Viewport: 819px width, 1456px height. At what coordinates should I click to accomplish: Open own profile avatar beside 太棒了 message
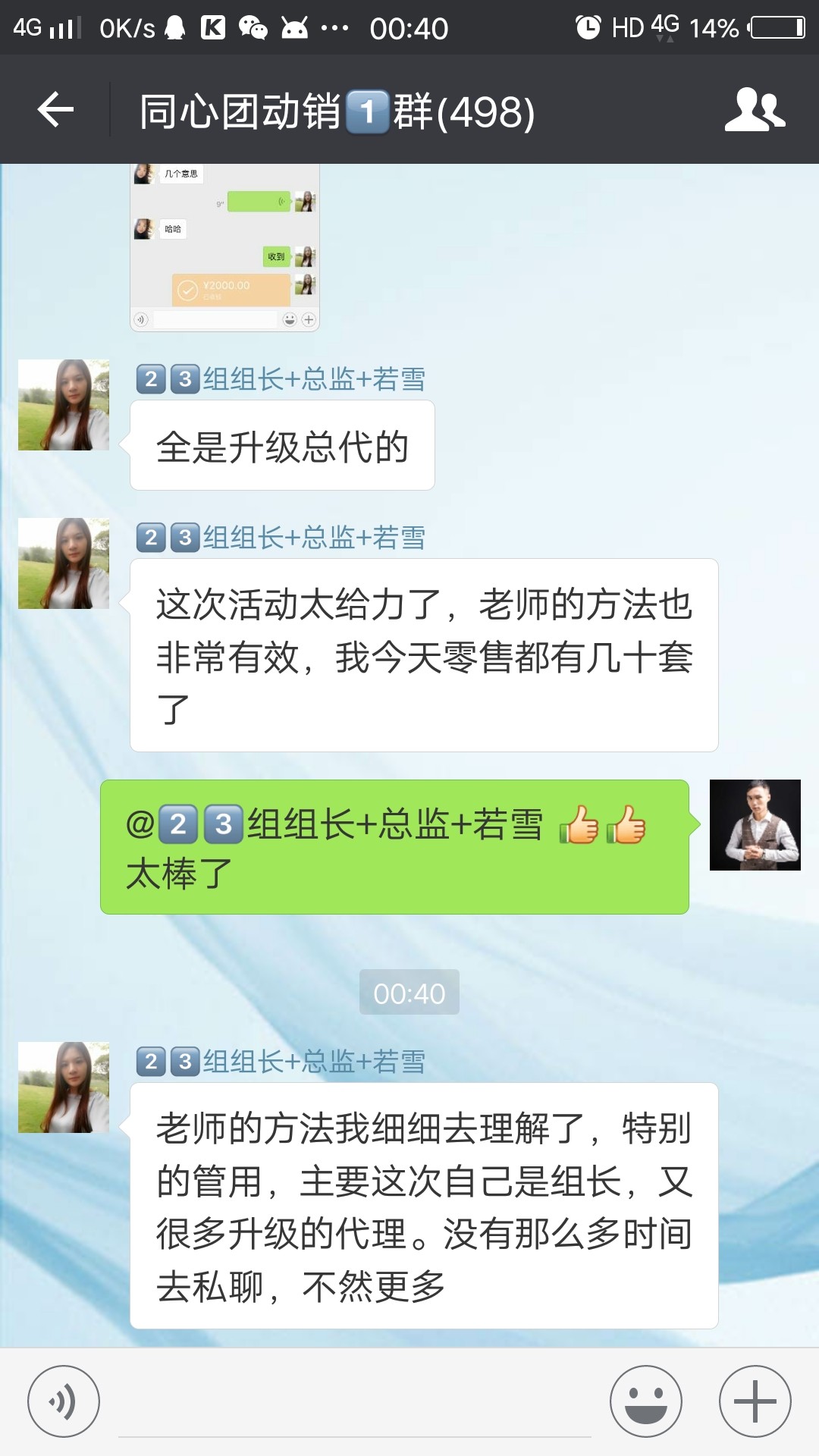755,825
